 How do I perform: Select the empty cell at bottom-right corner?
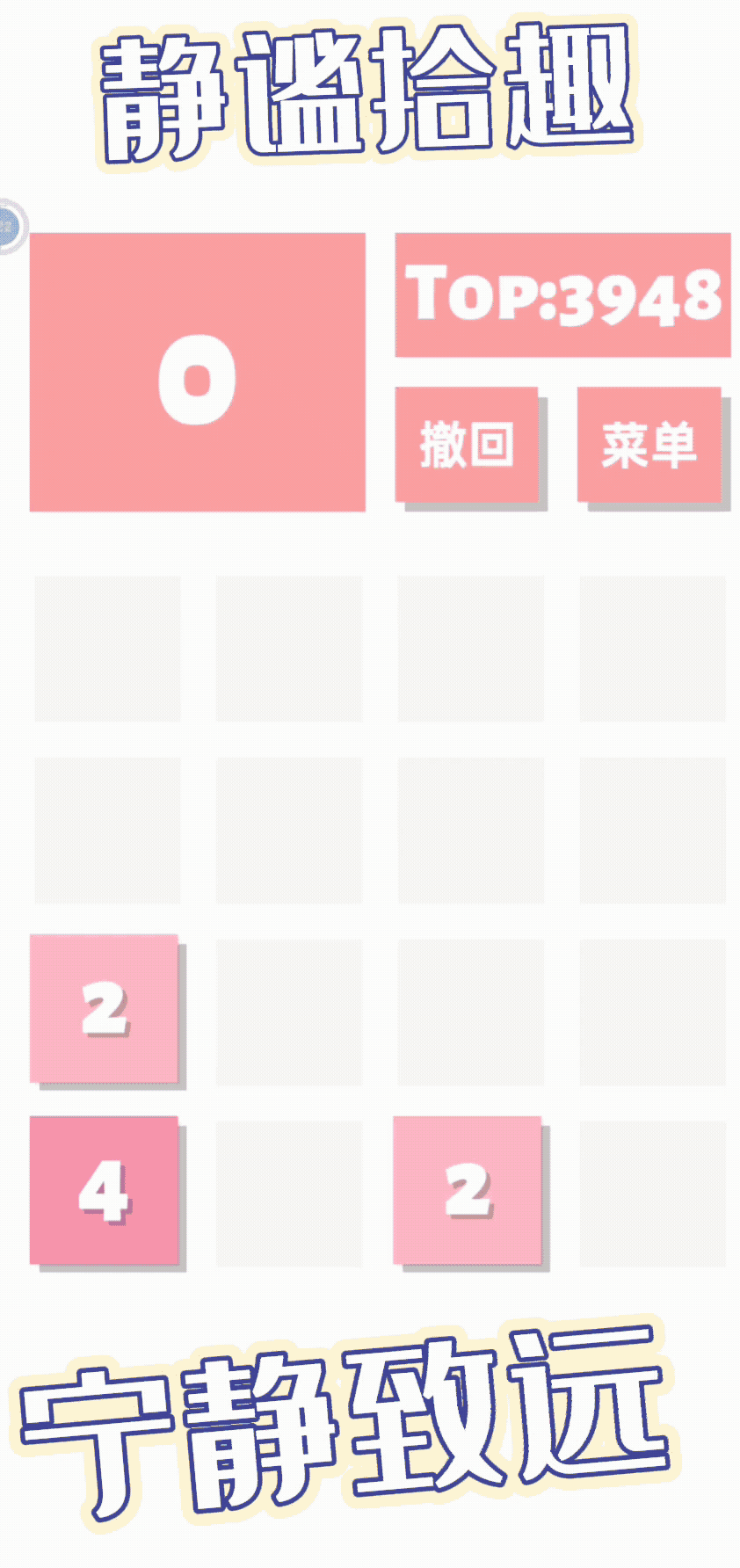(652, 1191)
